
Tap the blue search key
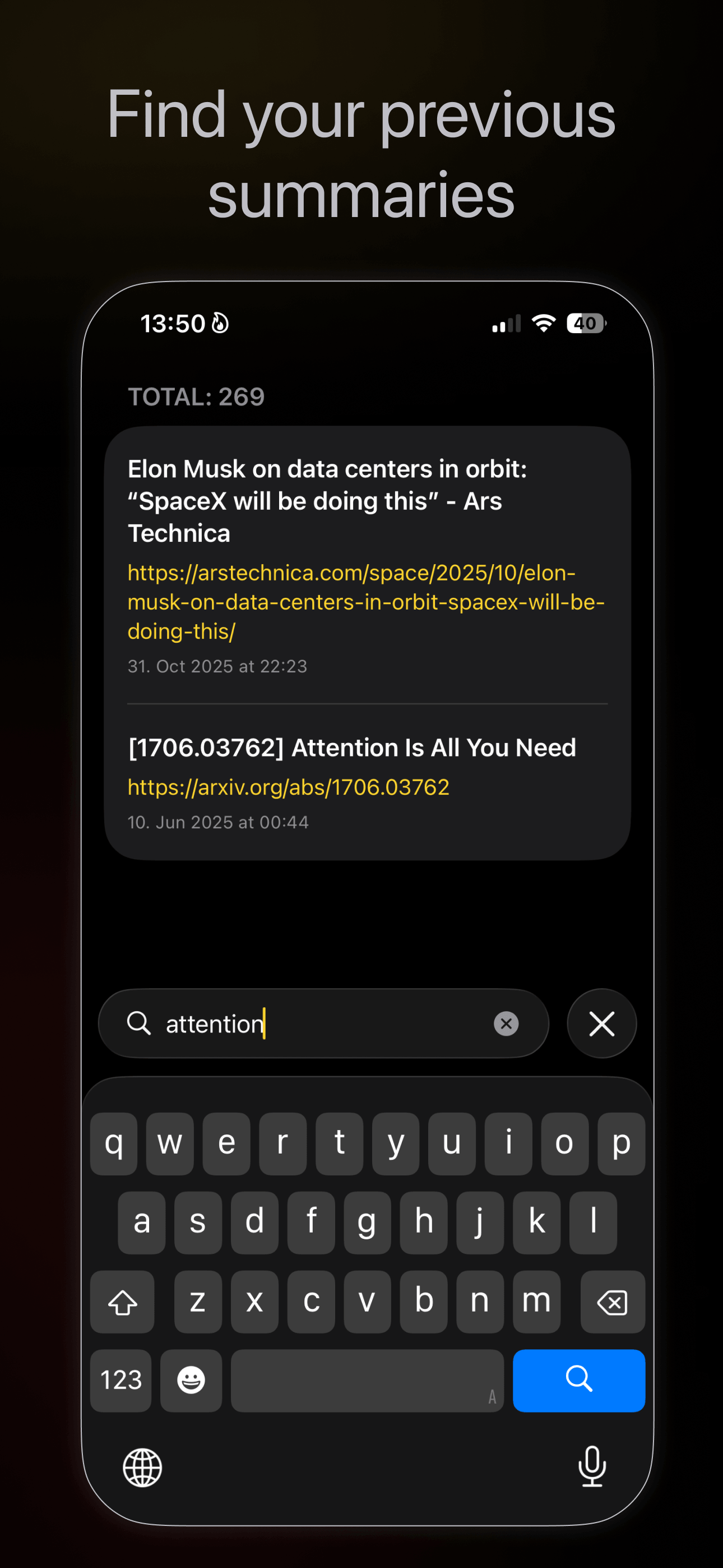(x=578, y=1381)
